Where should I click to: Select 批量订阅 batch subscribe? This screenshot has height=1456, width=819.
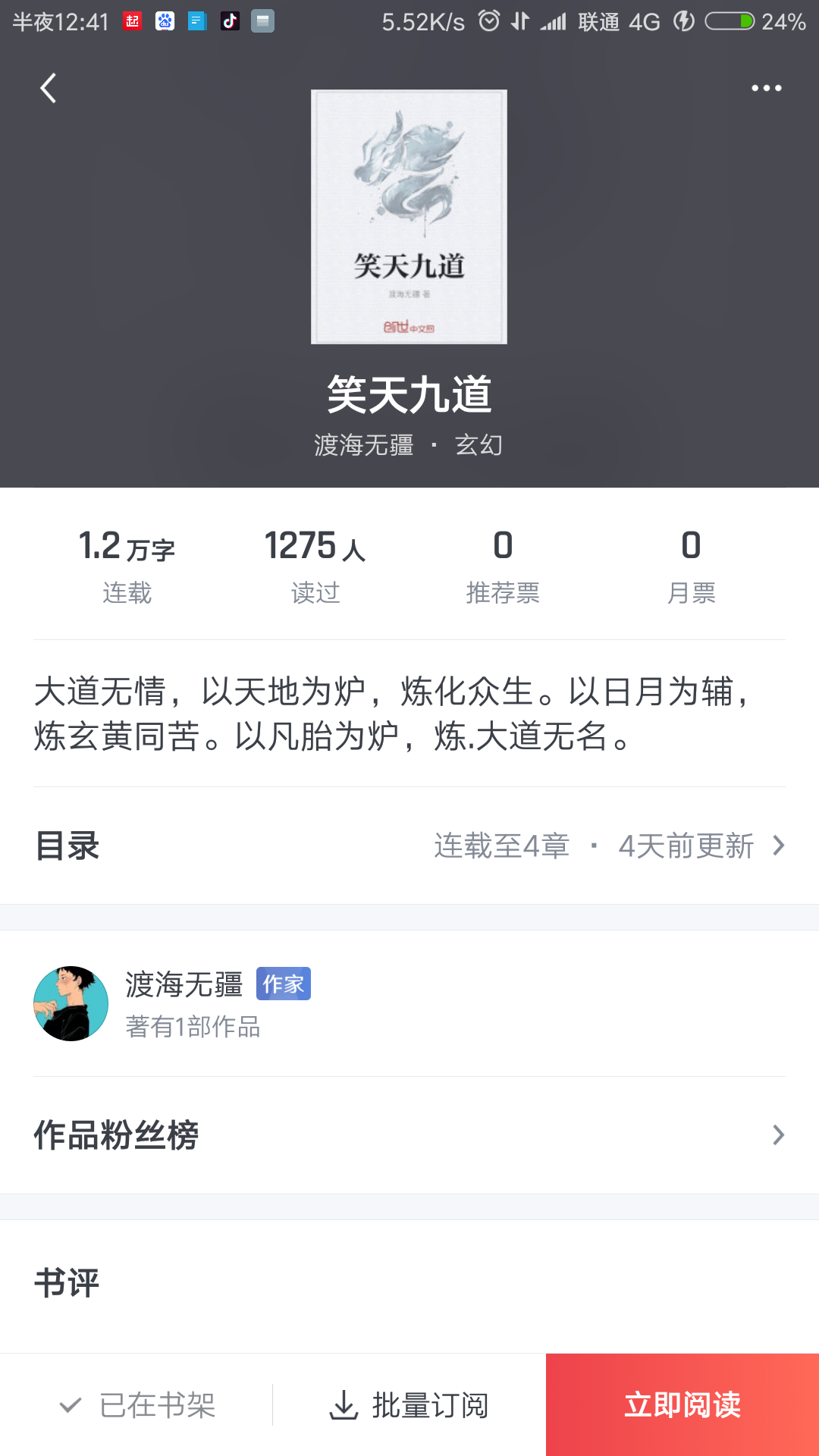click(x=409, y=1405)
